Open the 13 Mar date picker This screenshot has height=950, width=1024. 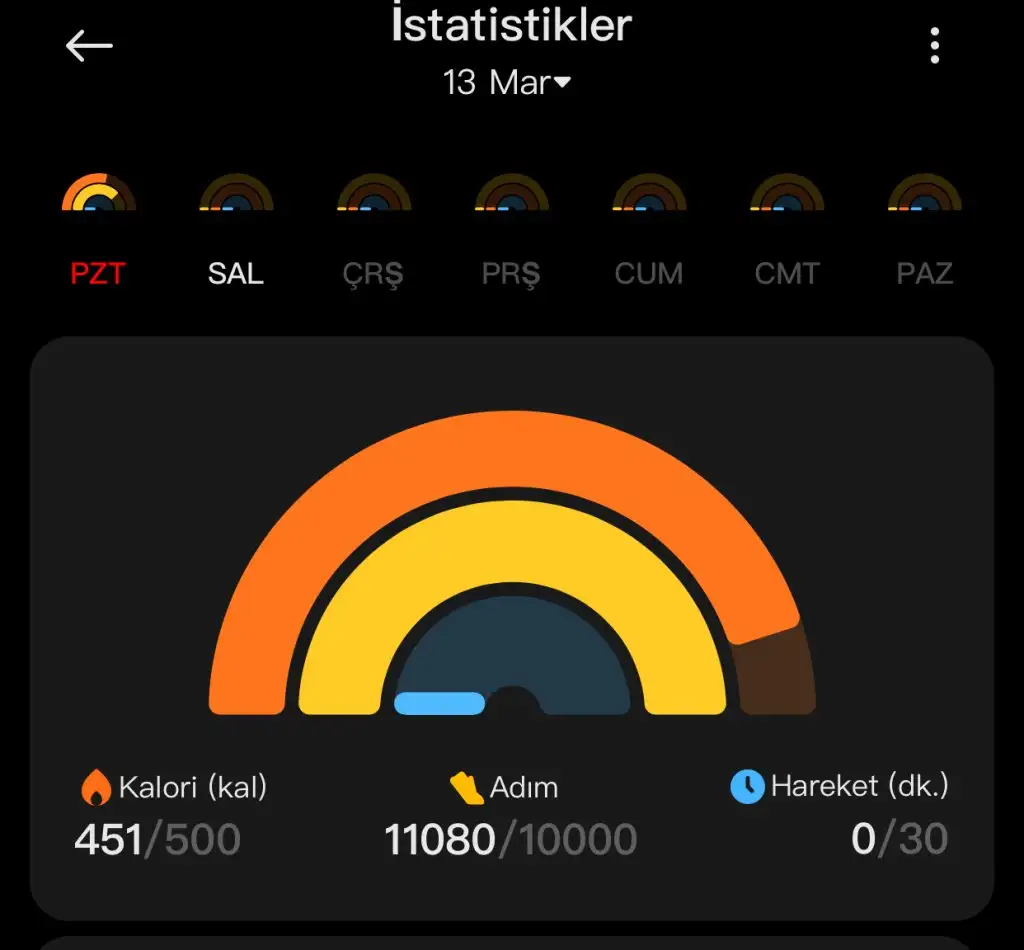(x=507, y=82)
